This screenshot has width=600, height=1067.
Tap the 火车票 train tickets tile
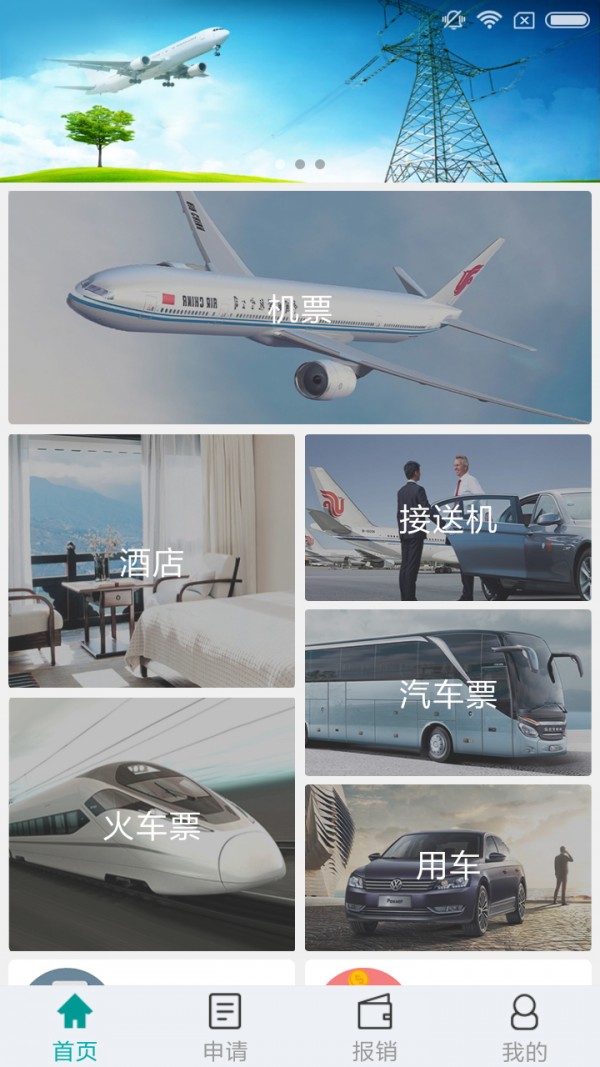[152, 825]
